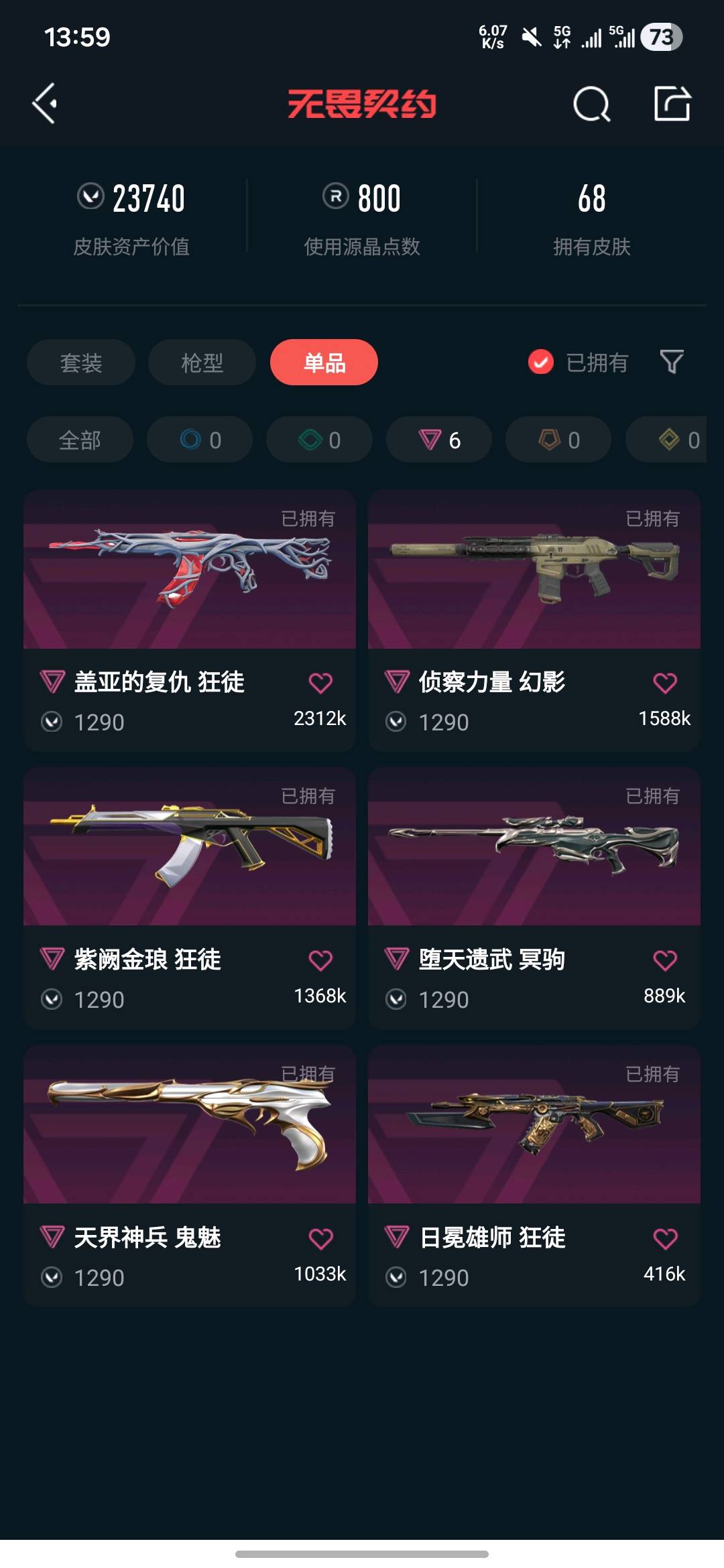Screen dimensions: 724x1568
Task: Like the 侦察力量 幻影 skin
Action: pos(665,683)
